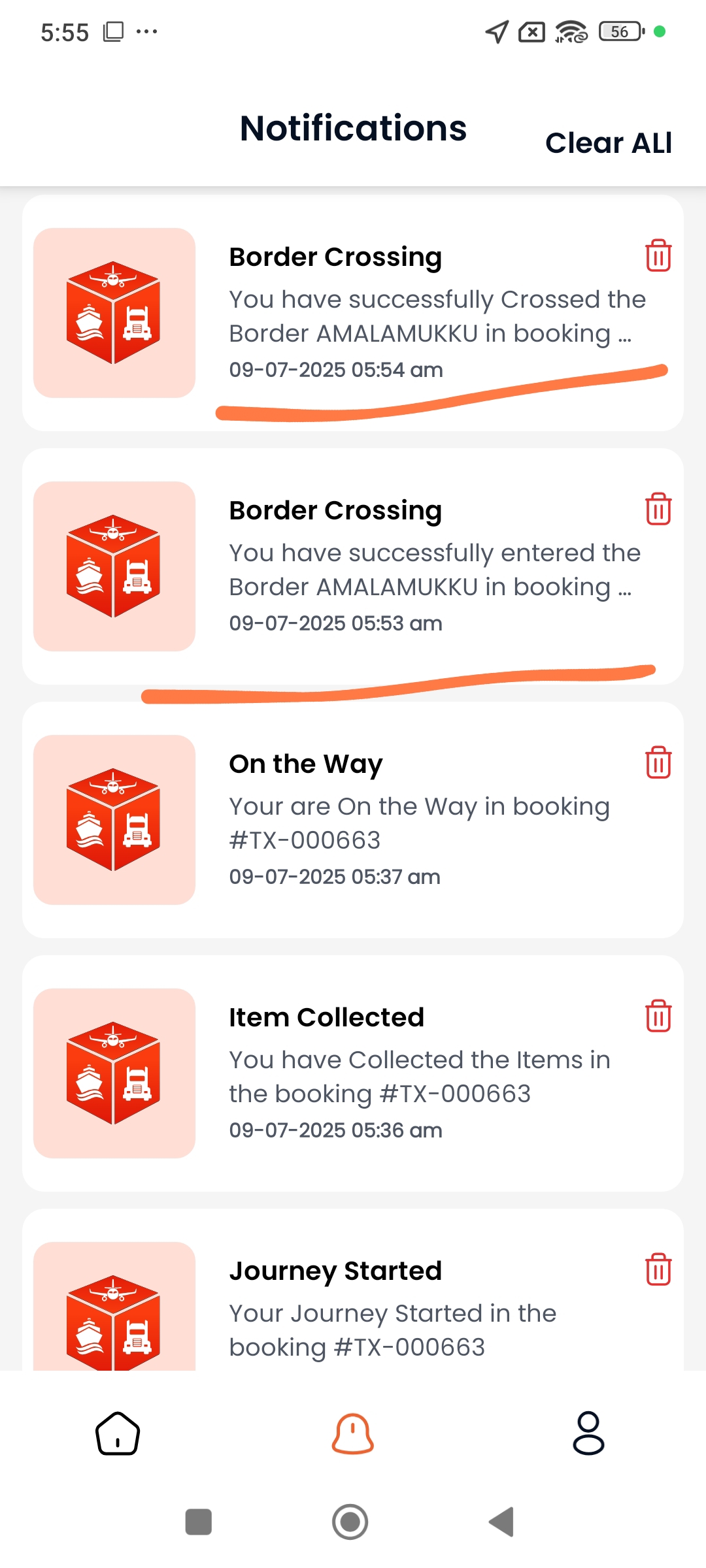
Task: Open the entered the Border notification
Action: (x=353, y=566)
